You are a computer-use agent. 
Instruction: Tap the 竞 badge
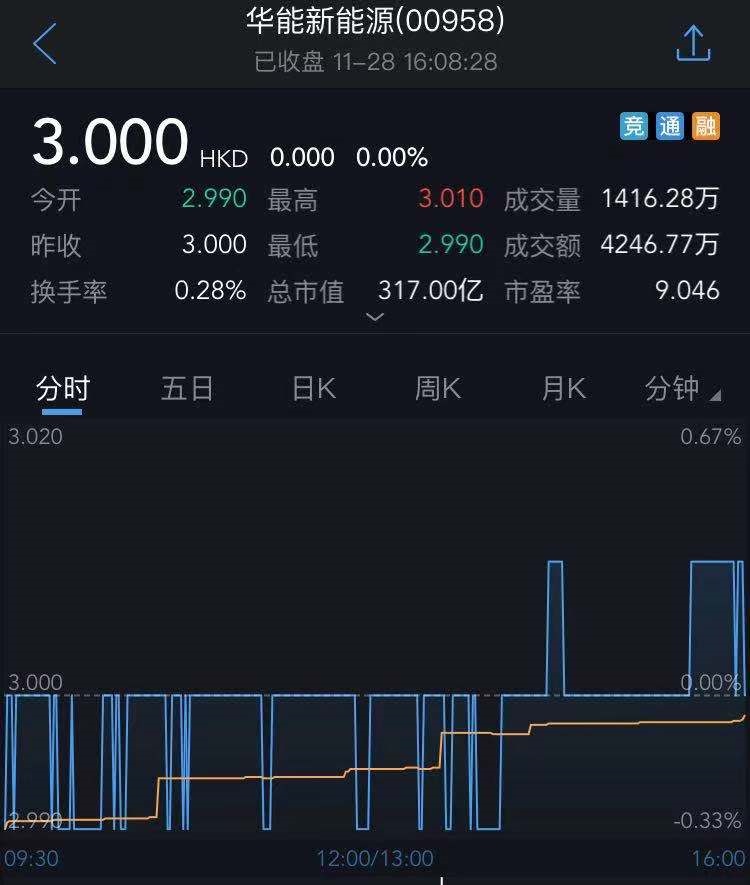point(634,126)
